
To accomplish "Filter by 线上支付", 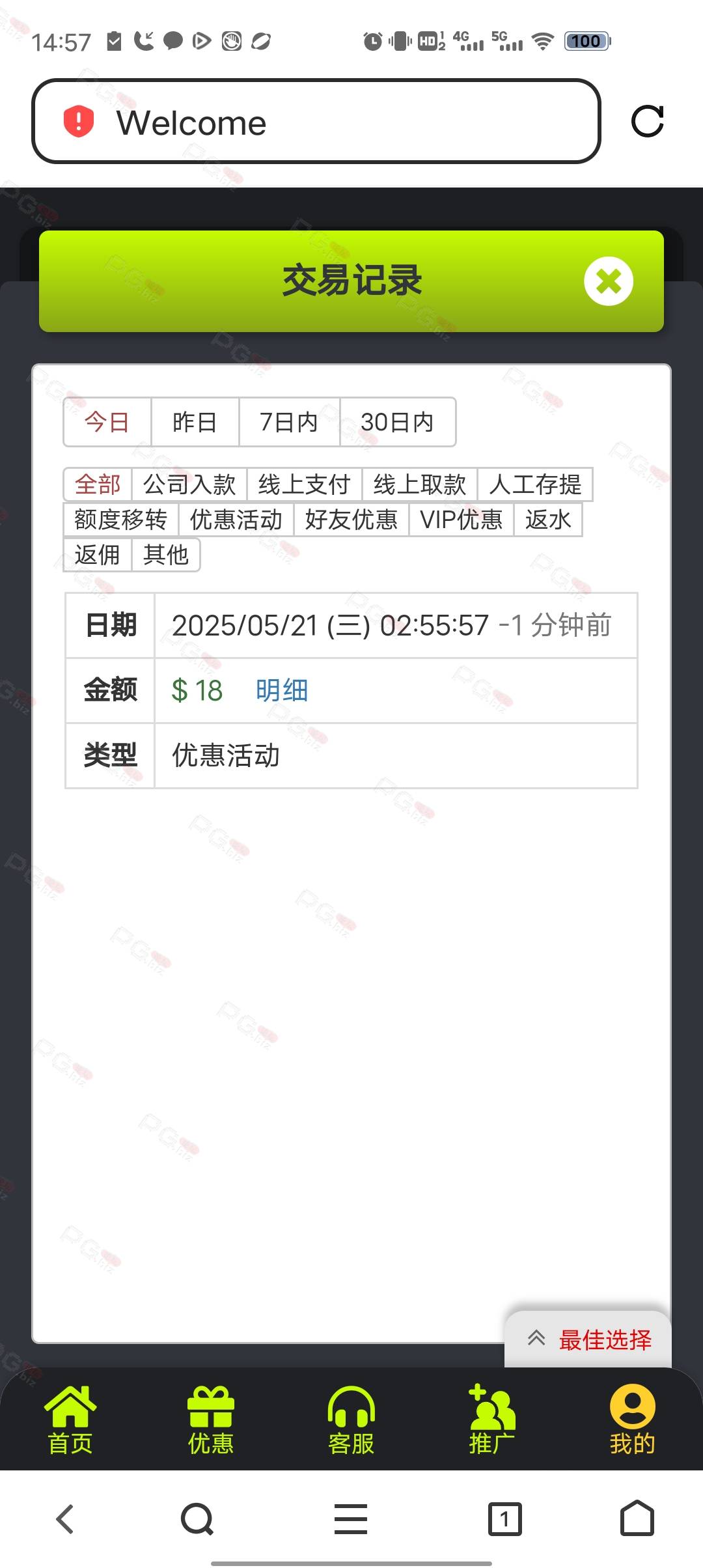I will coord(304,484).
